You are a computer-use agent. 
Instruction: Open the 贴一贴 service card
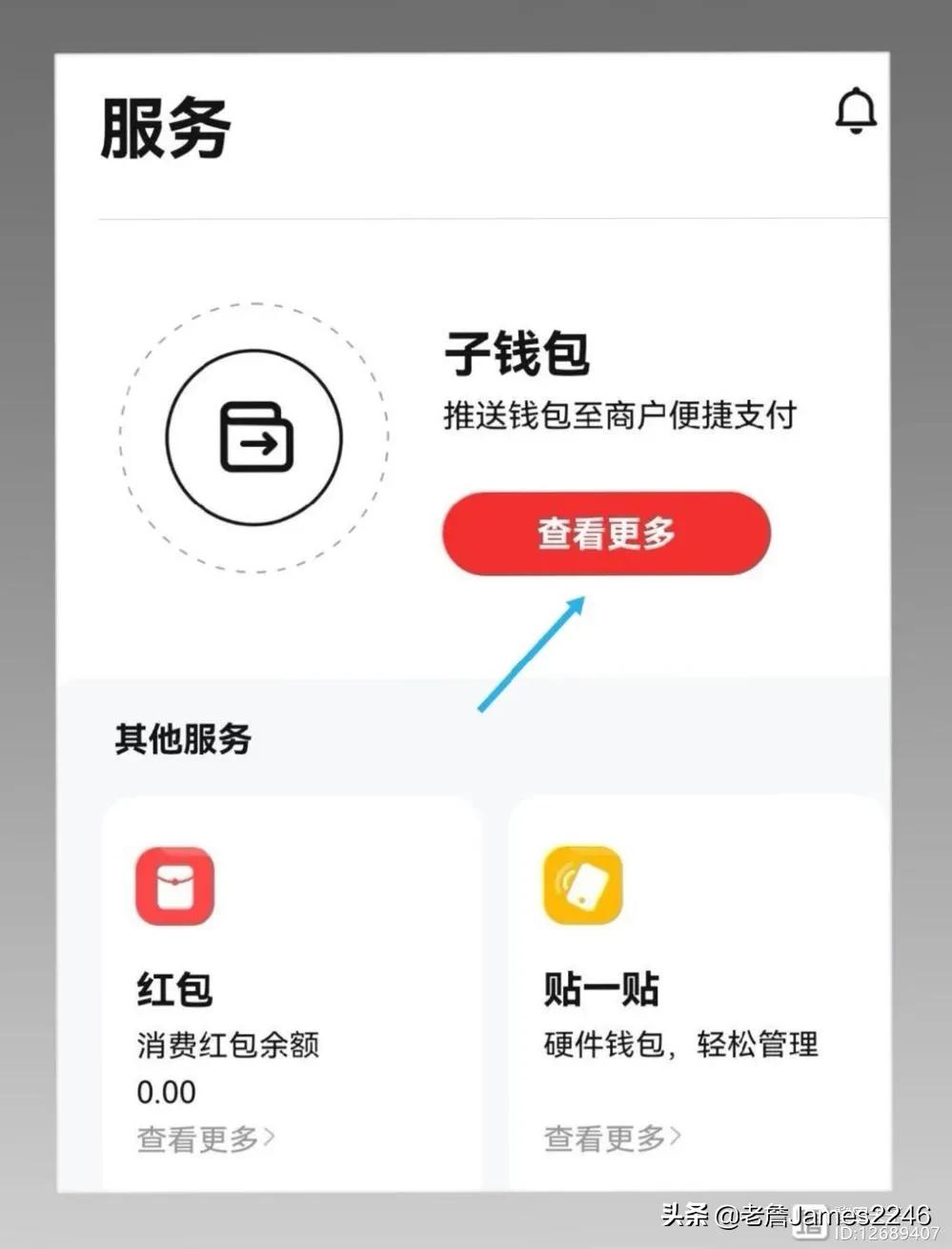pos(696,991)
